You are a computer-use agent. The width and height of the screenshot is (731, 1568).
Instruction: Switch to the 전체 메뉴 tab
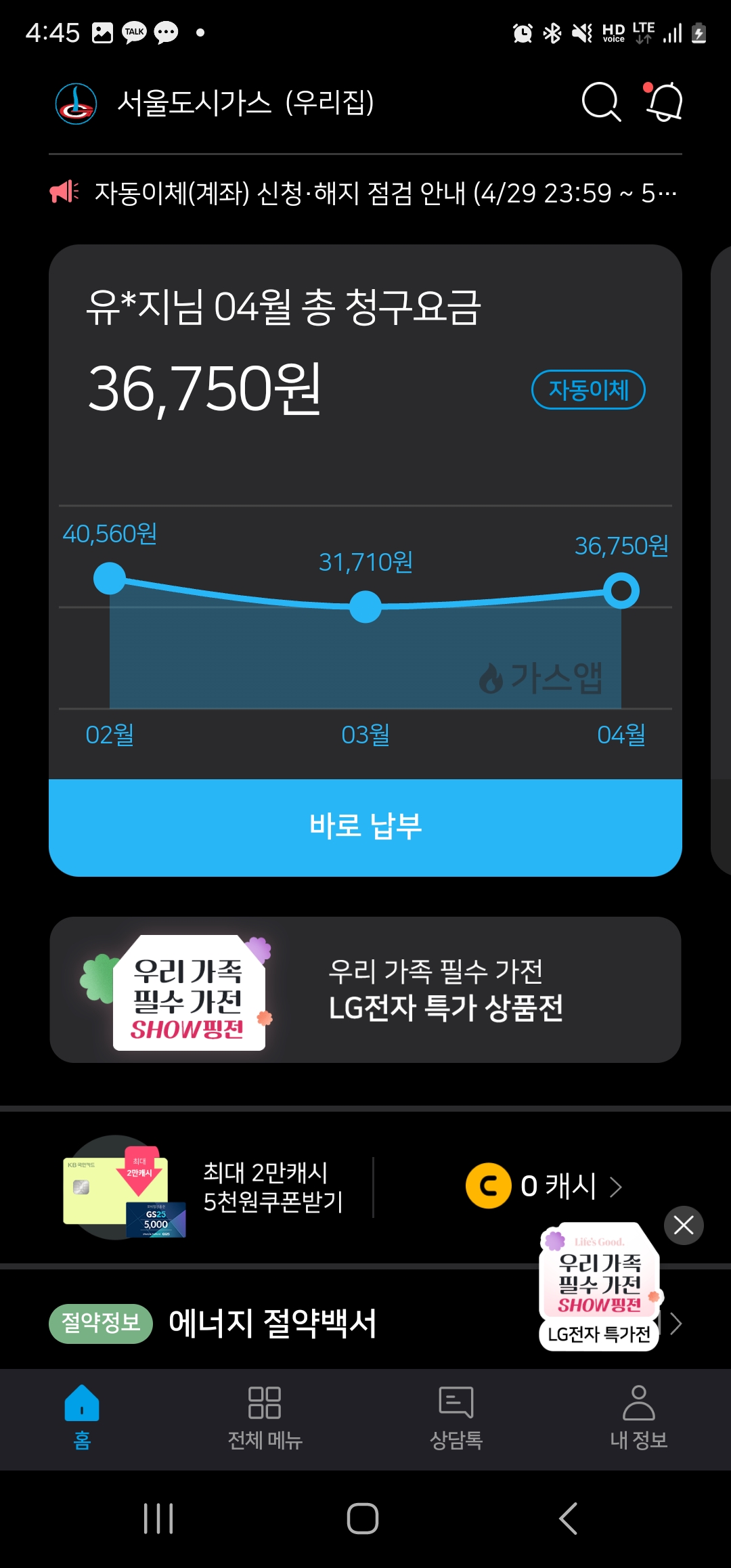coord(265,1415)
